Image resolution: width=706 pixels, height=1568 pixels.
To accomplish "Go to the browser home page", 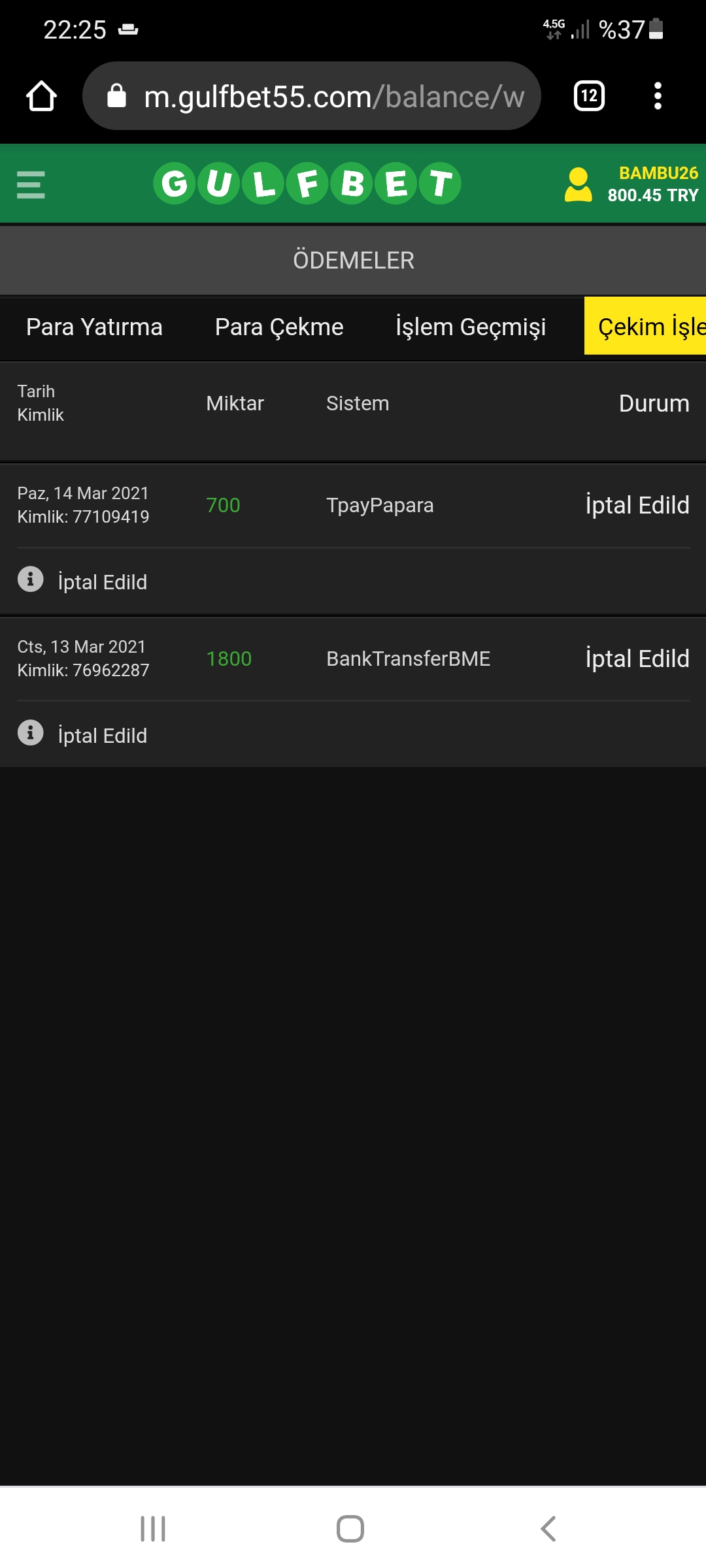I will tap(41, 96).
